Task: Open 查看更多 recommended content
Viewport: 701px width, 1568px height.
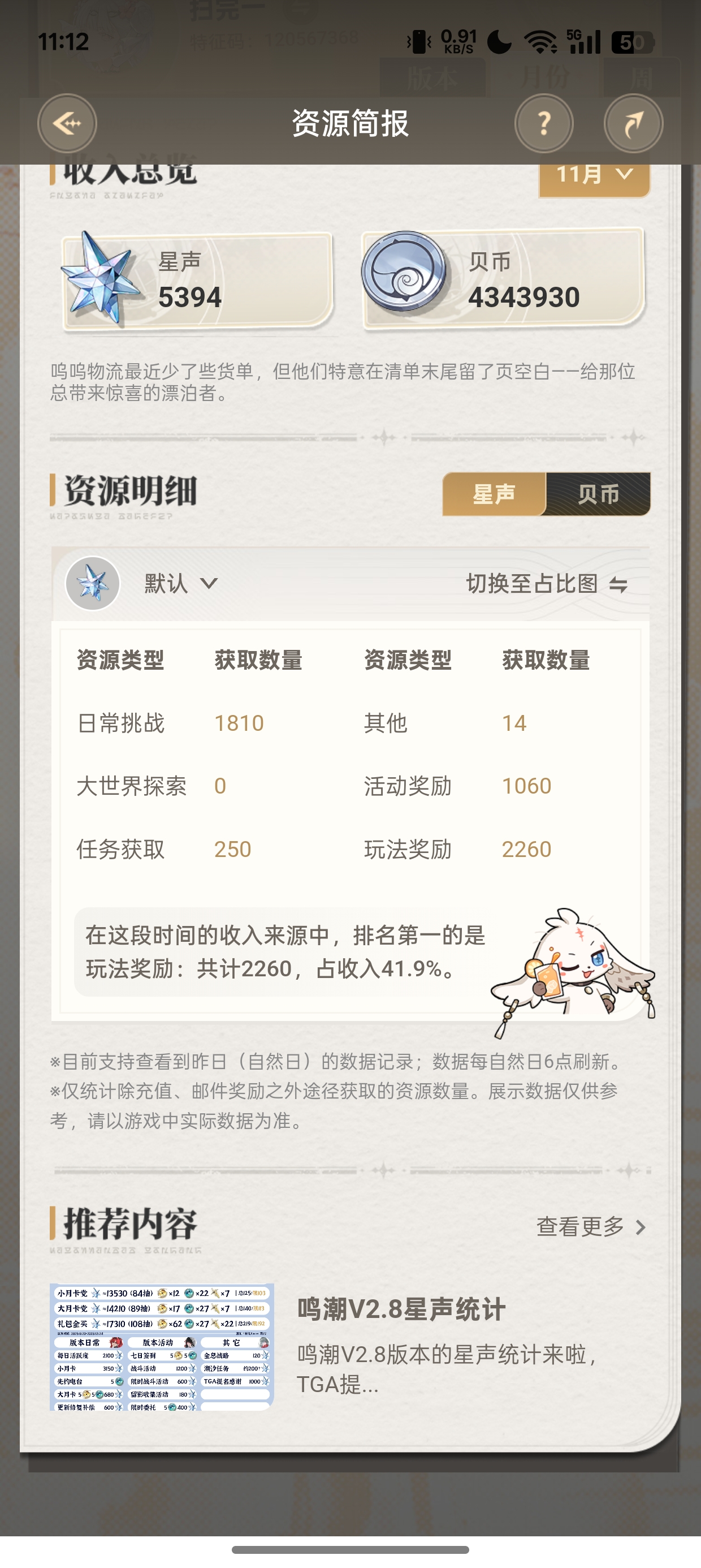Action: tap(590, 1226)
